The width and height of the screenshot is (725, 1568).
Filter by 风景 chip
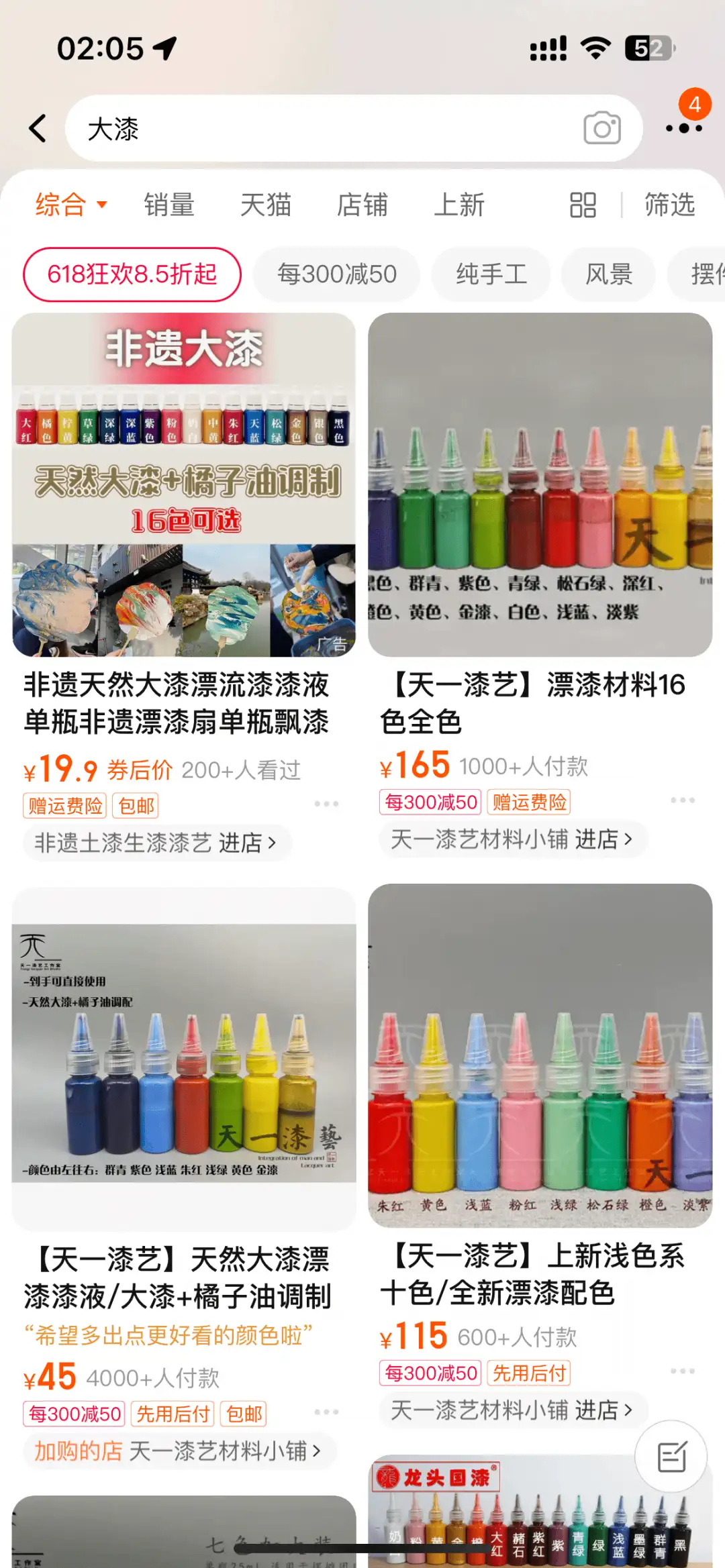pyautogui.click(x=609, y=274)
